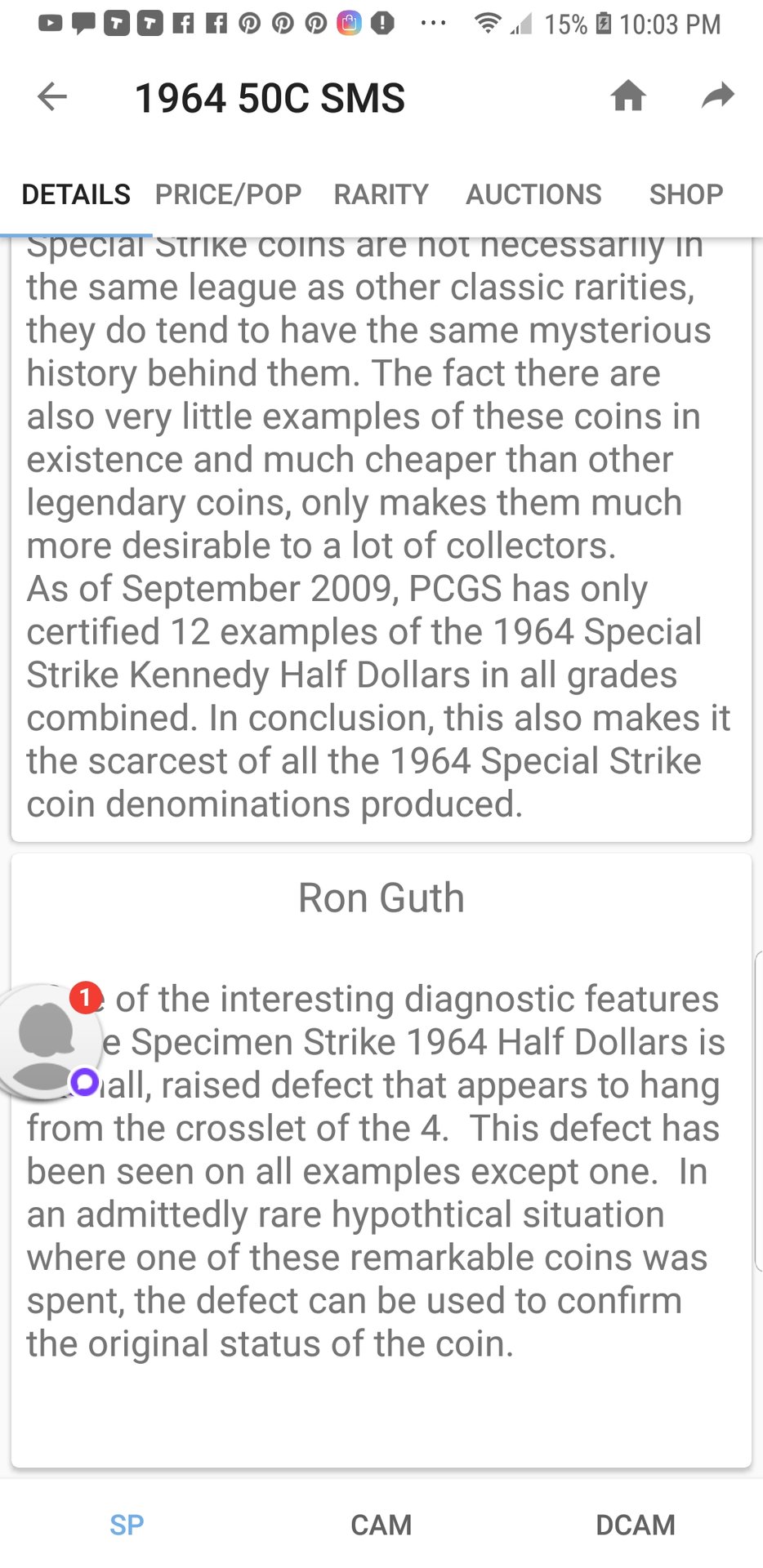Switch to the CAM designation
763x1568 pixels.
(x=381, y=1525)
